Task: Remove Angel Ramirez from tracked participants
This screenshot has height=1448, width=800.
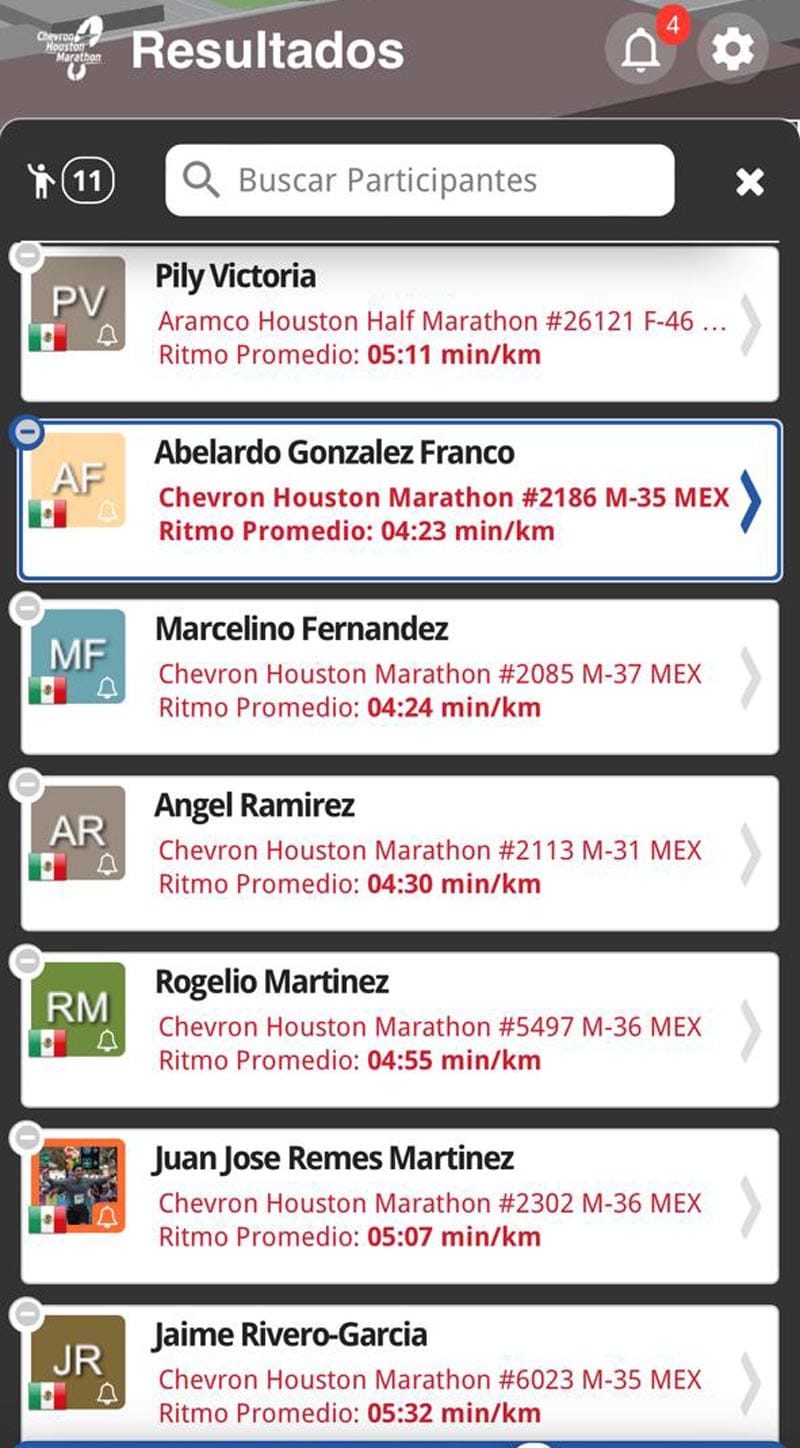Action: (x=28, y=785)
